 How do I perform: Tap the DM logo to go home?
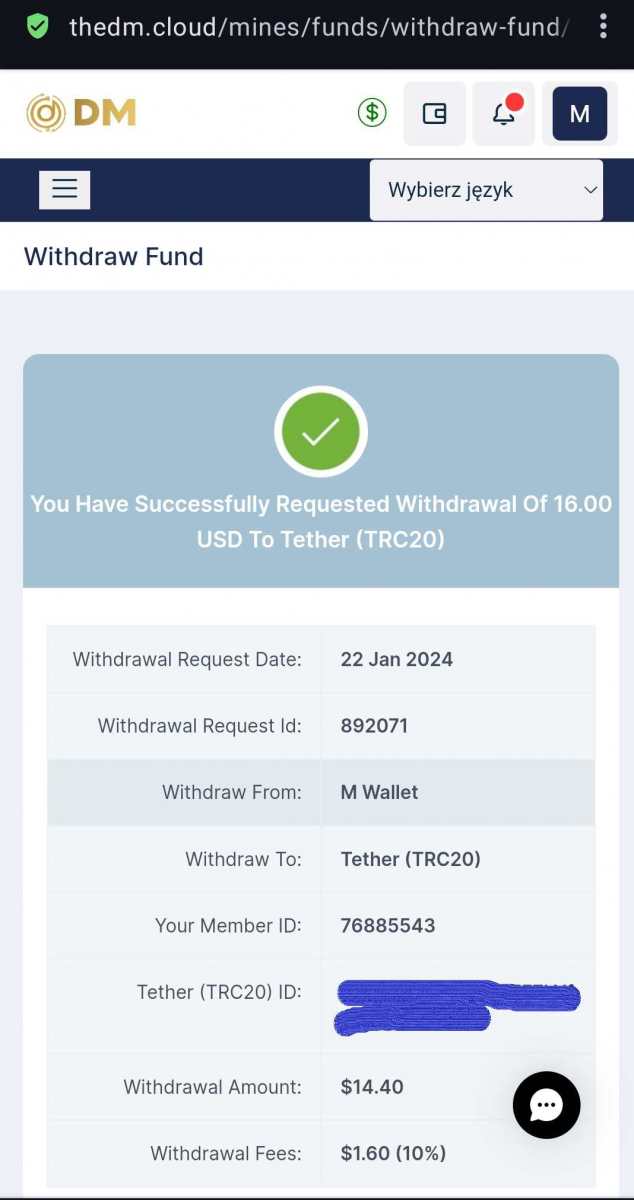point(81,113)
